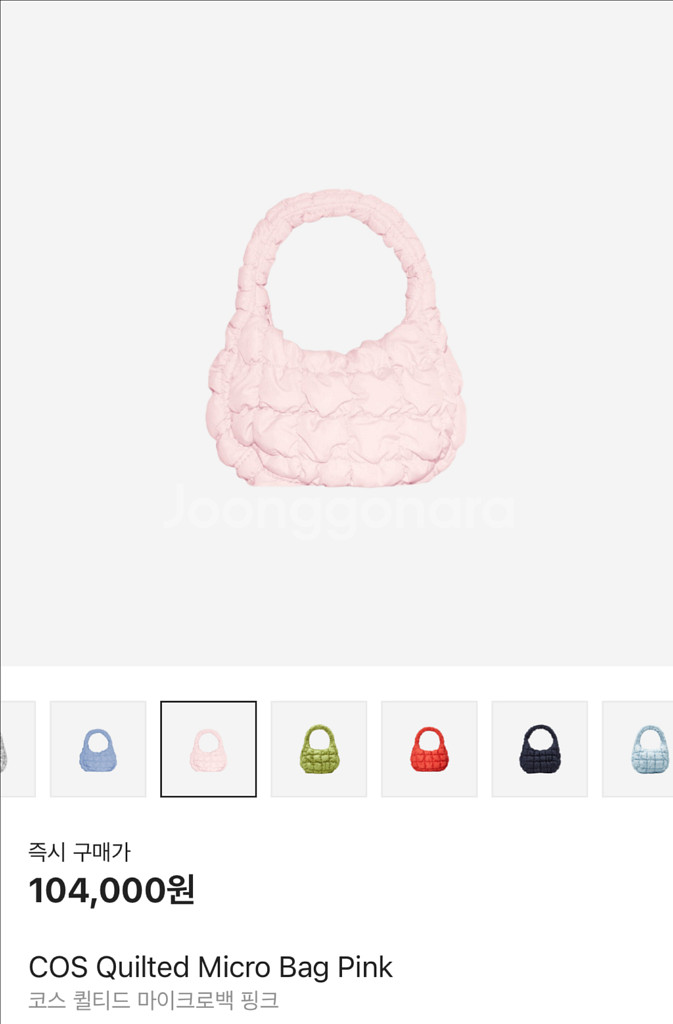Image resolution: width=673 pixels, height=1024 pixels.
Task: Choose the green bag color variant
Action: point(319,749)
